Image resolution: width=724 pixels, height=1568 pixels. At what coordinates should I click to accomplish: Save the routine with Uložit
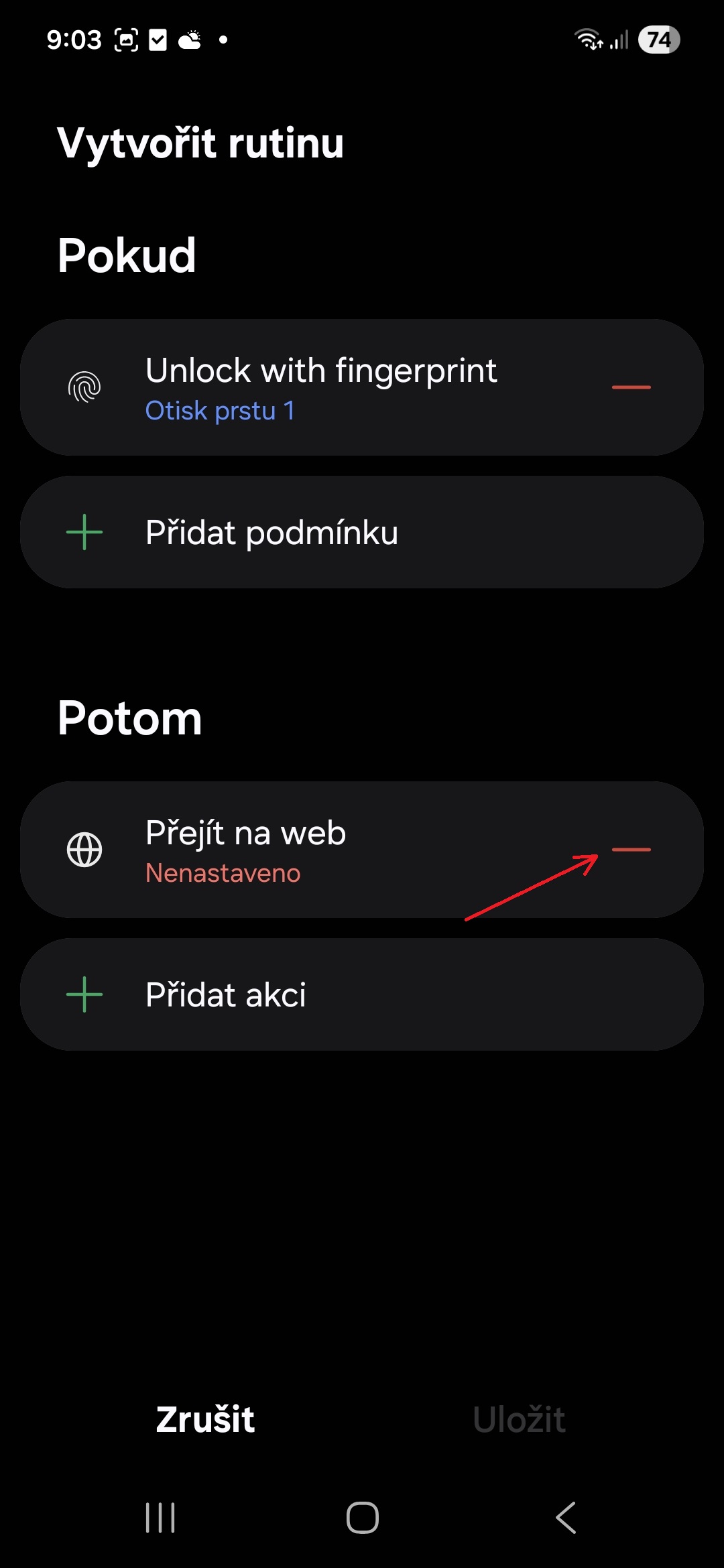coord(519,1419)
